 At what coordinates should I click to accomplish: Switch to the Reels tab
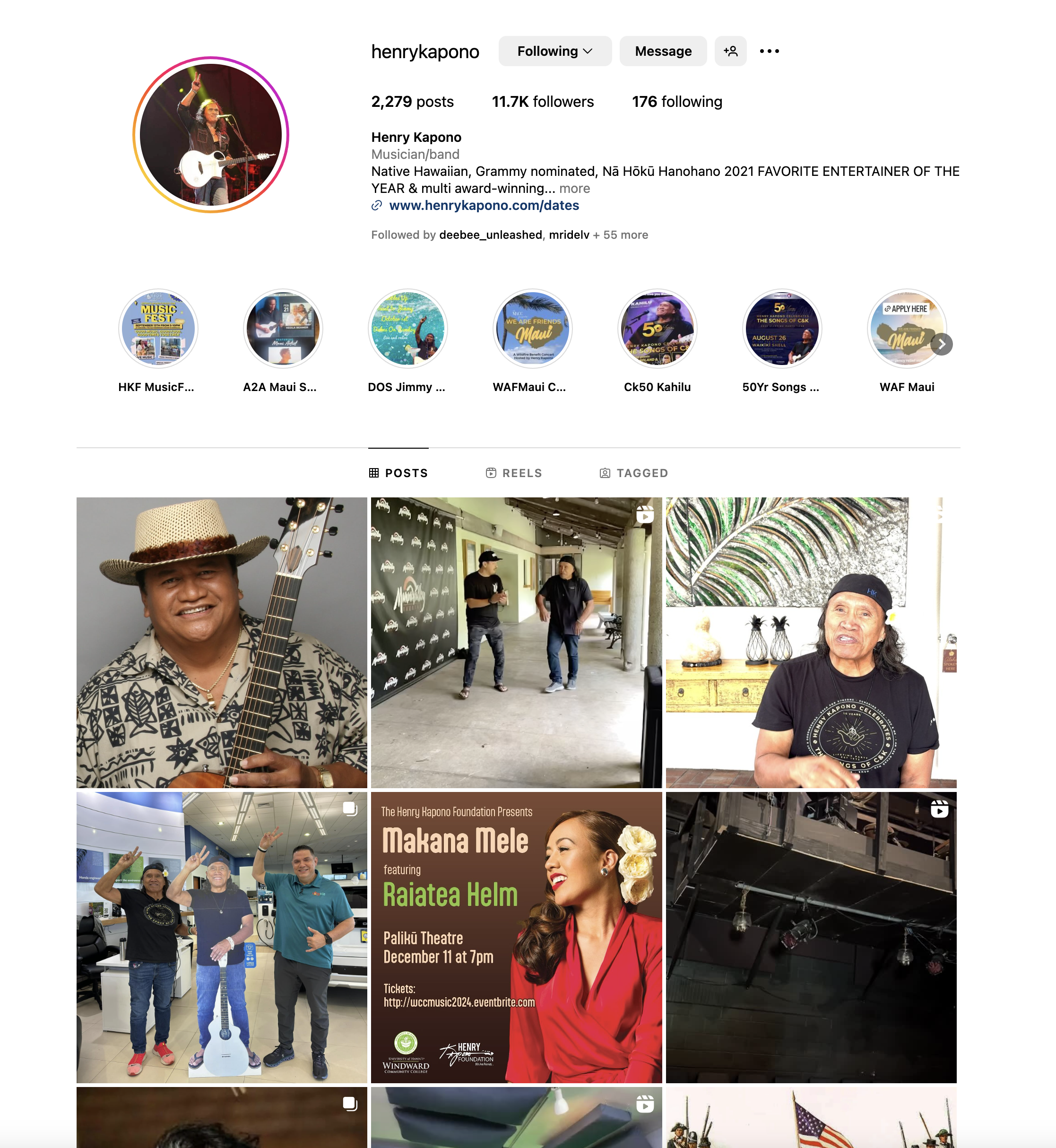click(514, 473)
